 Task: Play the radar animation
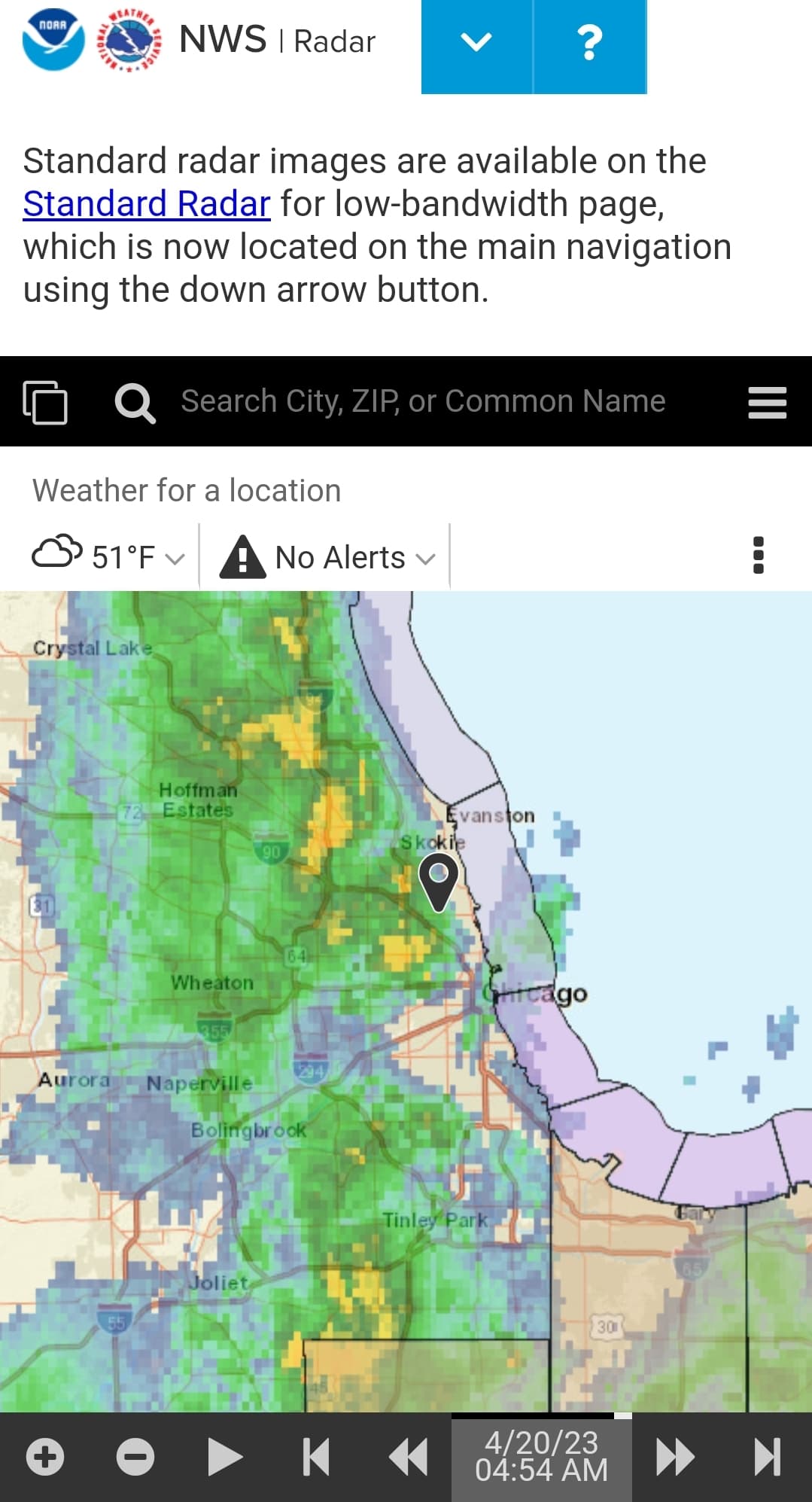click(x=225, y=1457)
